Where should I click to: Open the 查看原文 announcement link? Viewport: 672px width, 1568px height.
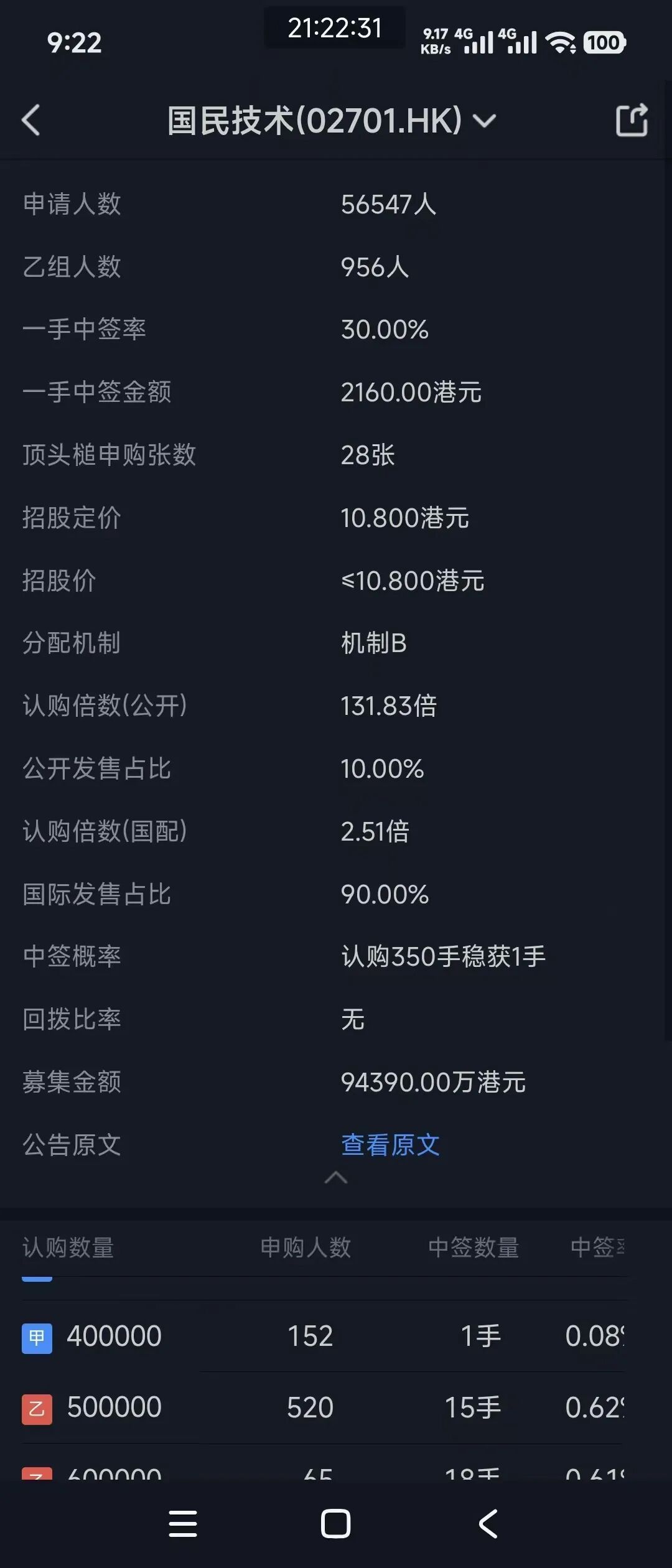pos(390,1145)
